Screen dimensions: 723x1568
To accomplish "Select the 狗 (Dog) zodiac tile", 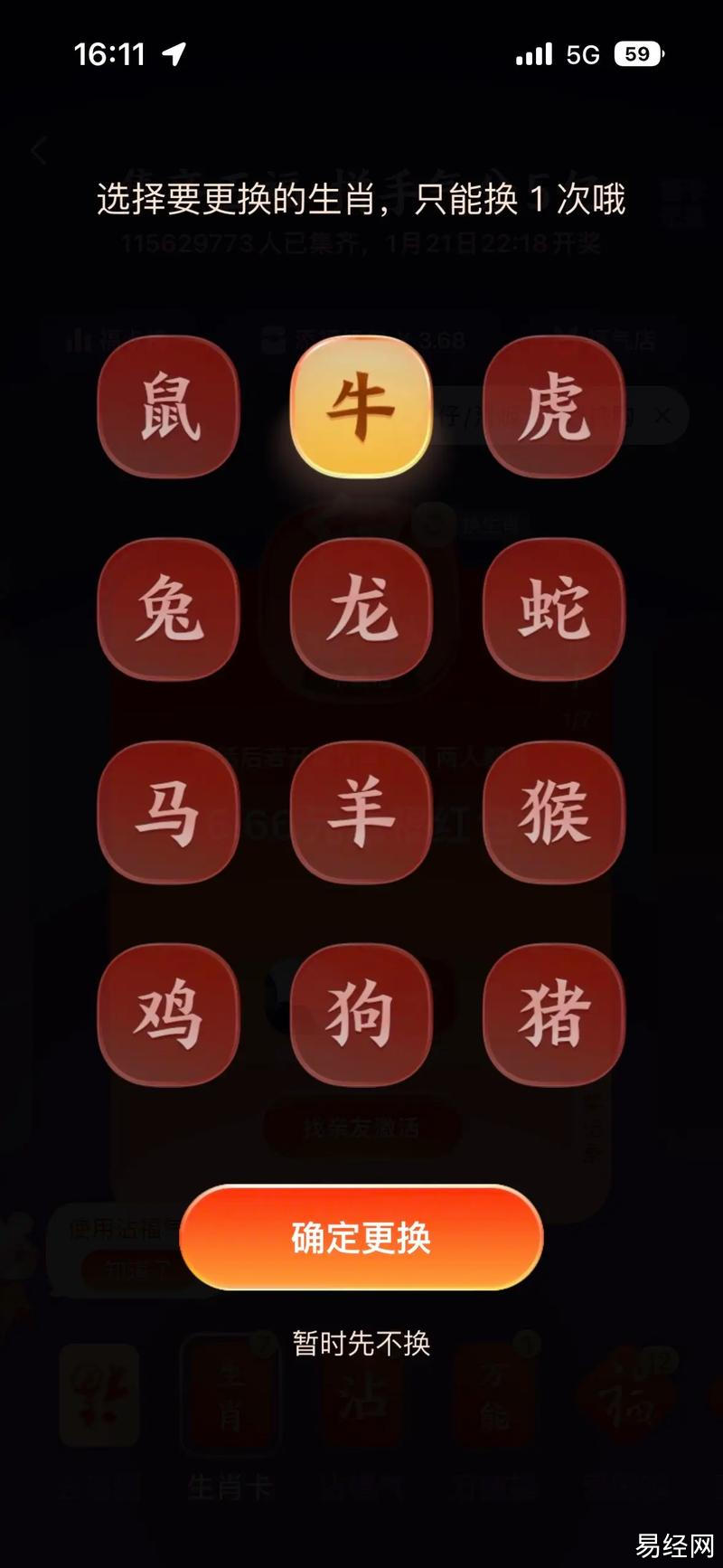I will 361,1015.
